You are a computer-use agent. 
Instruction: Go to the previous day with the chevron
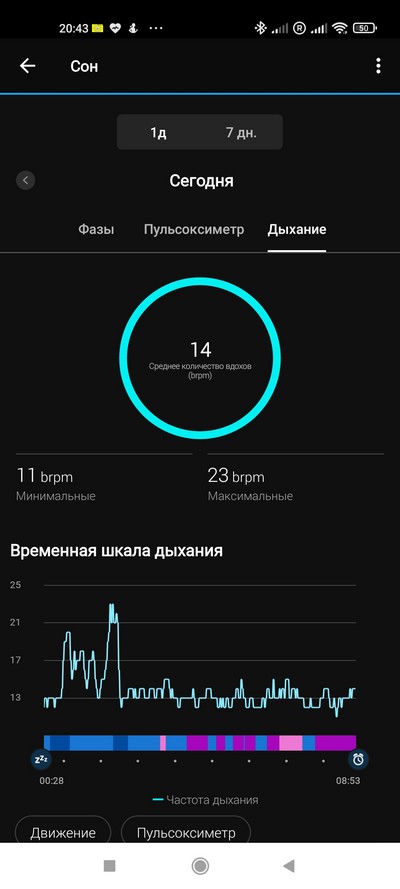[x=25, y=181]
